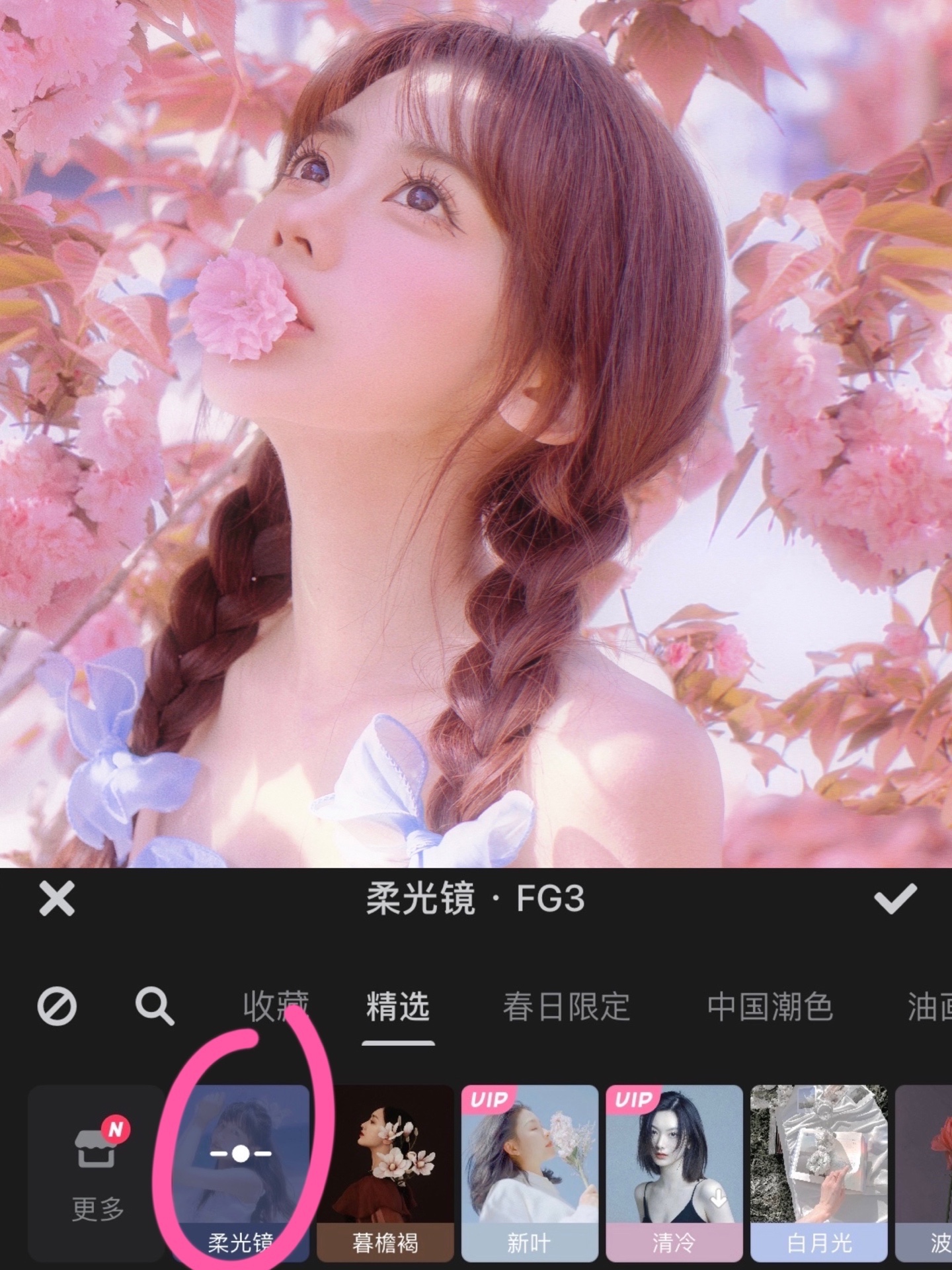Switch to the 精选 tab
Viewport: 952px width, 1270px height.
(x=398, y=1007)
